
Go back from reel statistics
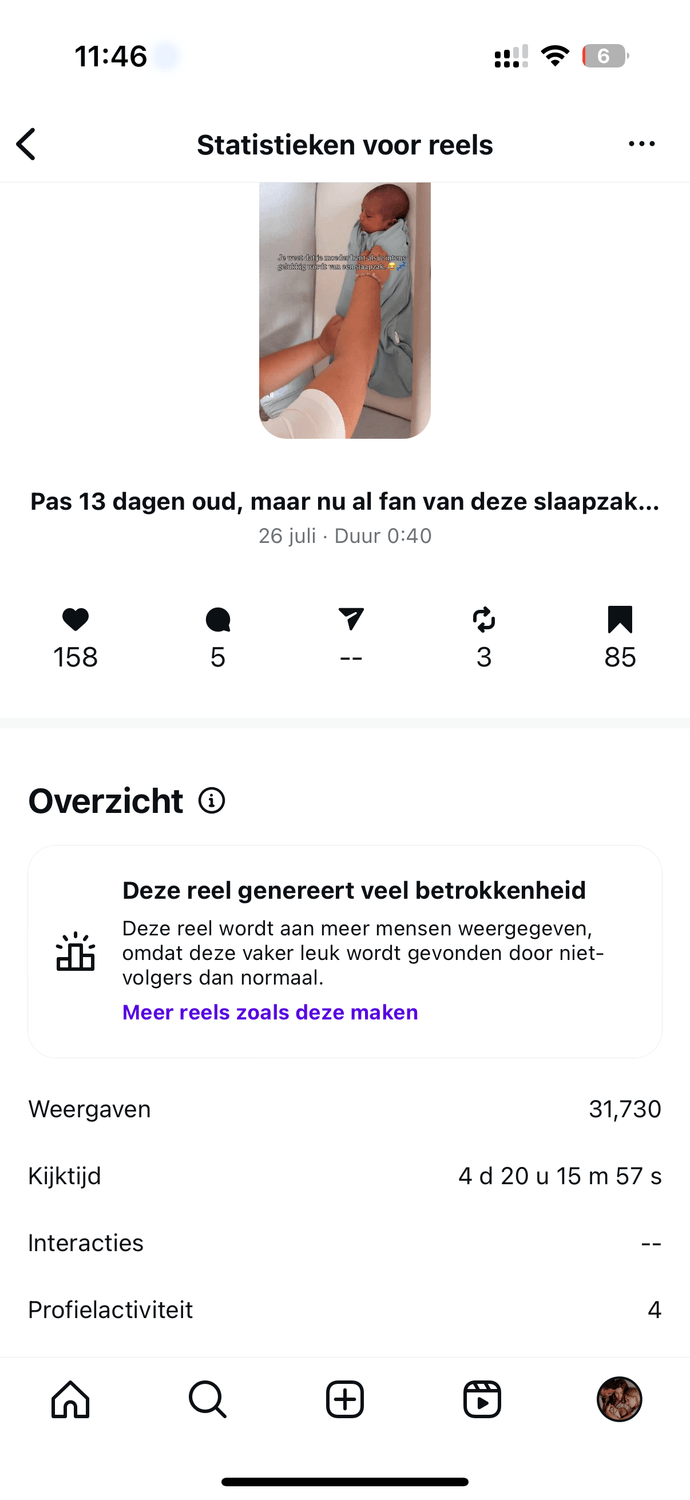(x=27, y=144)
